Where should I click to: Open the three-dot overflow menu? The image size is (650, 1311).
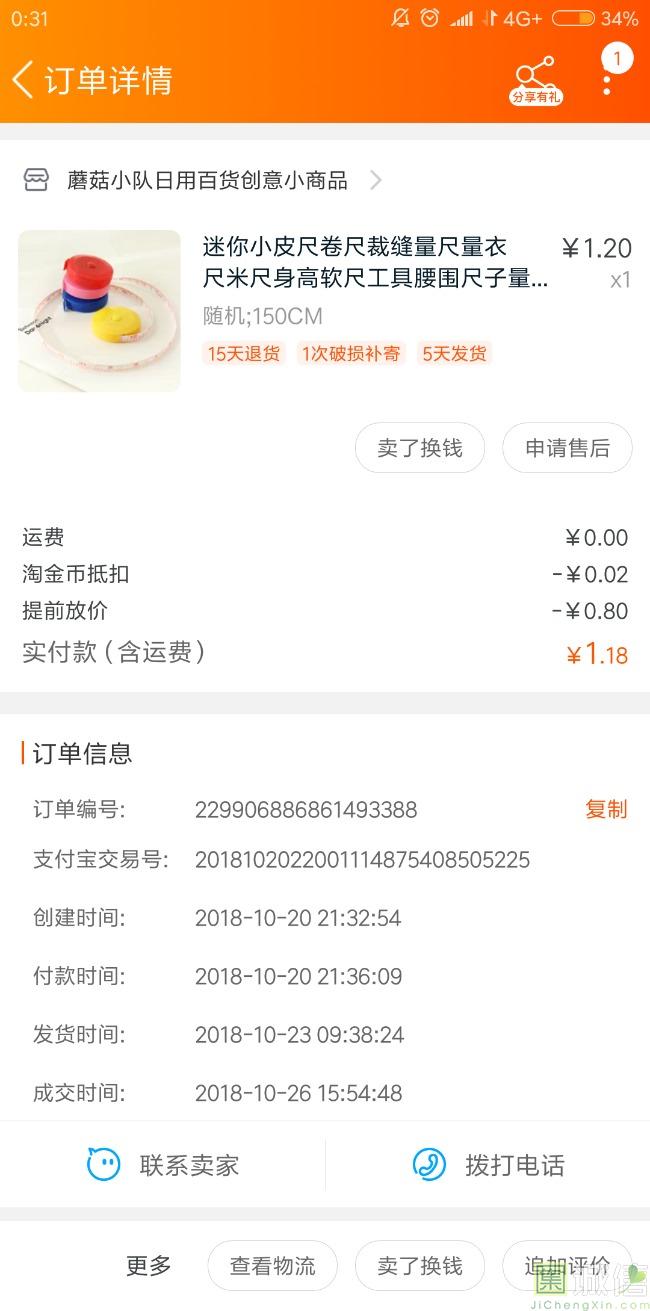[x=607, y=78]
